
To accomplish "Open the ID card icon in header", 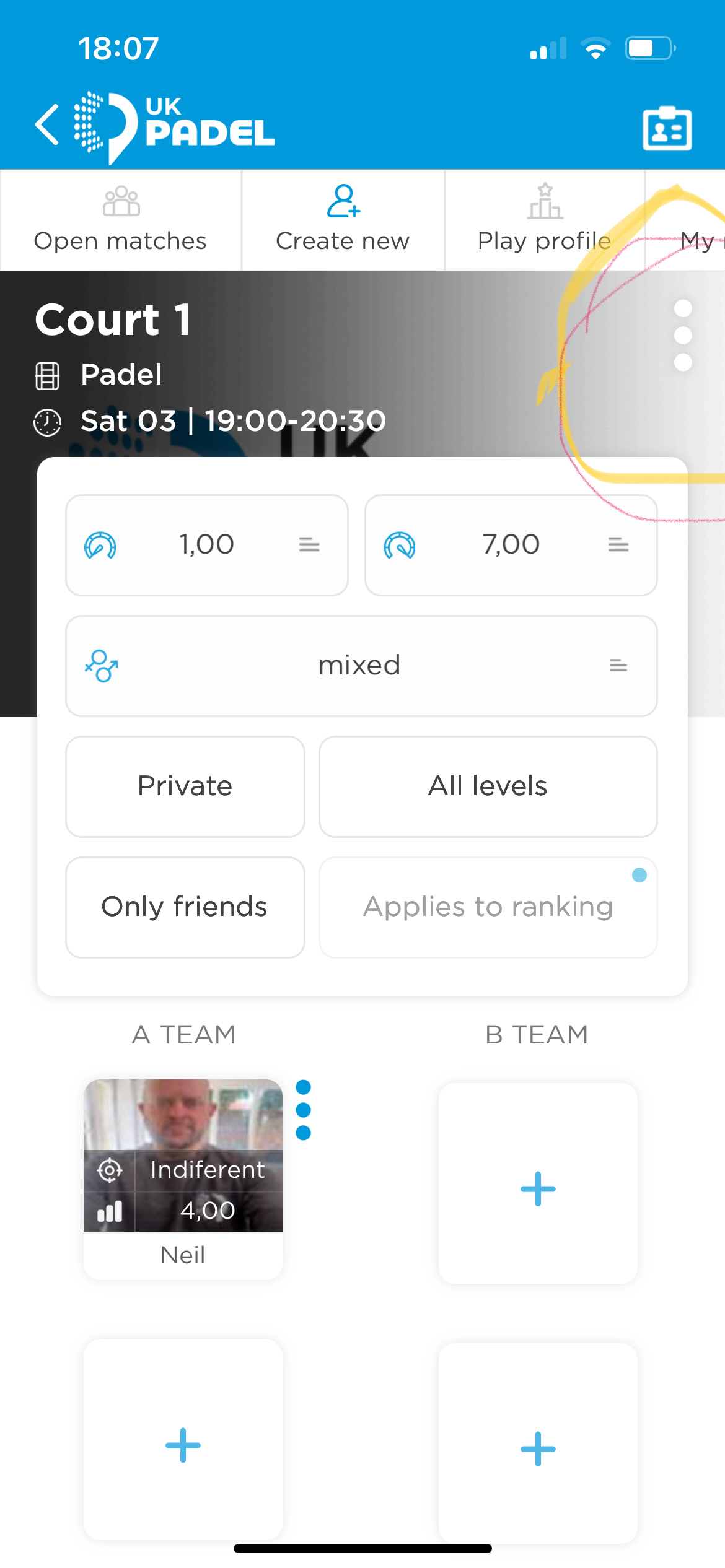I will (667, 128).
